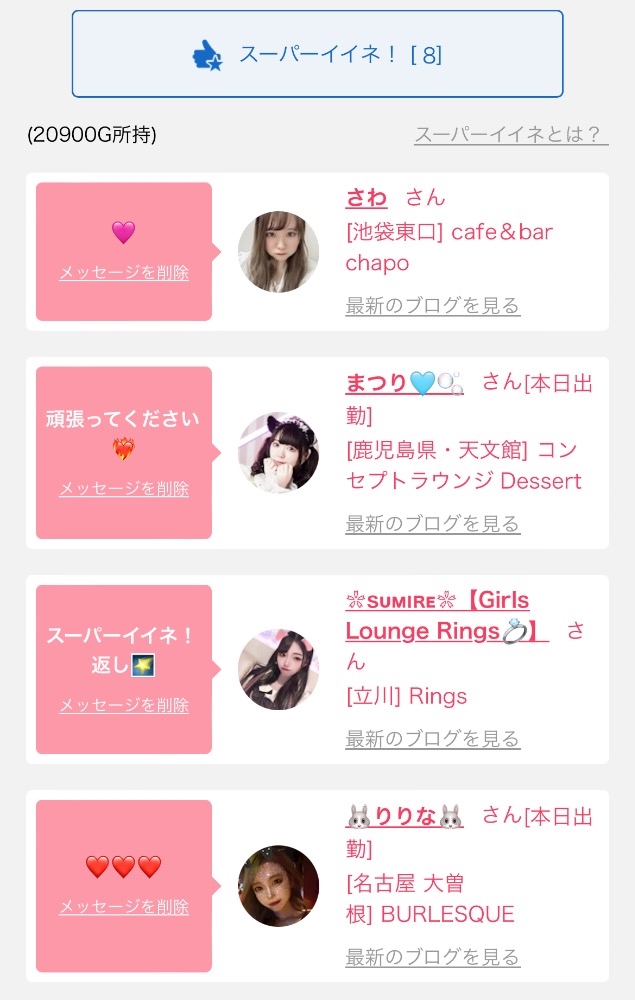Viewport: 635px width, 1000px height.
Task: Delete the heart message sent to さわ
Action: pyautogui.click(x=124, y=272)
